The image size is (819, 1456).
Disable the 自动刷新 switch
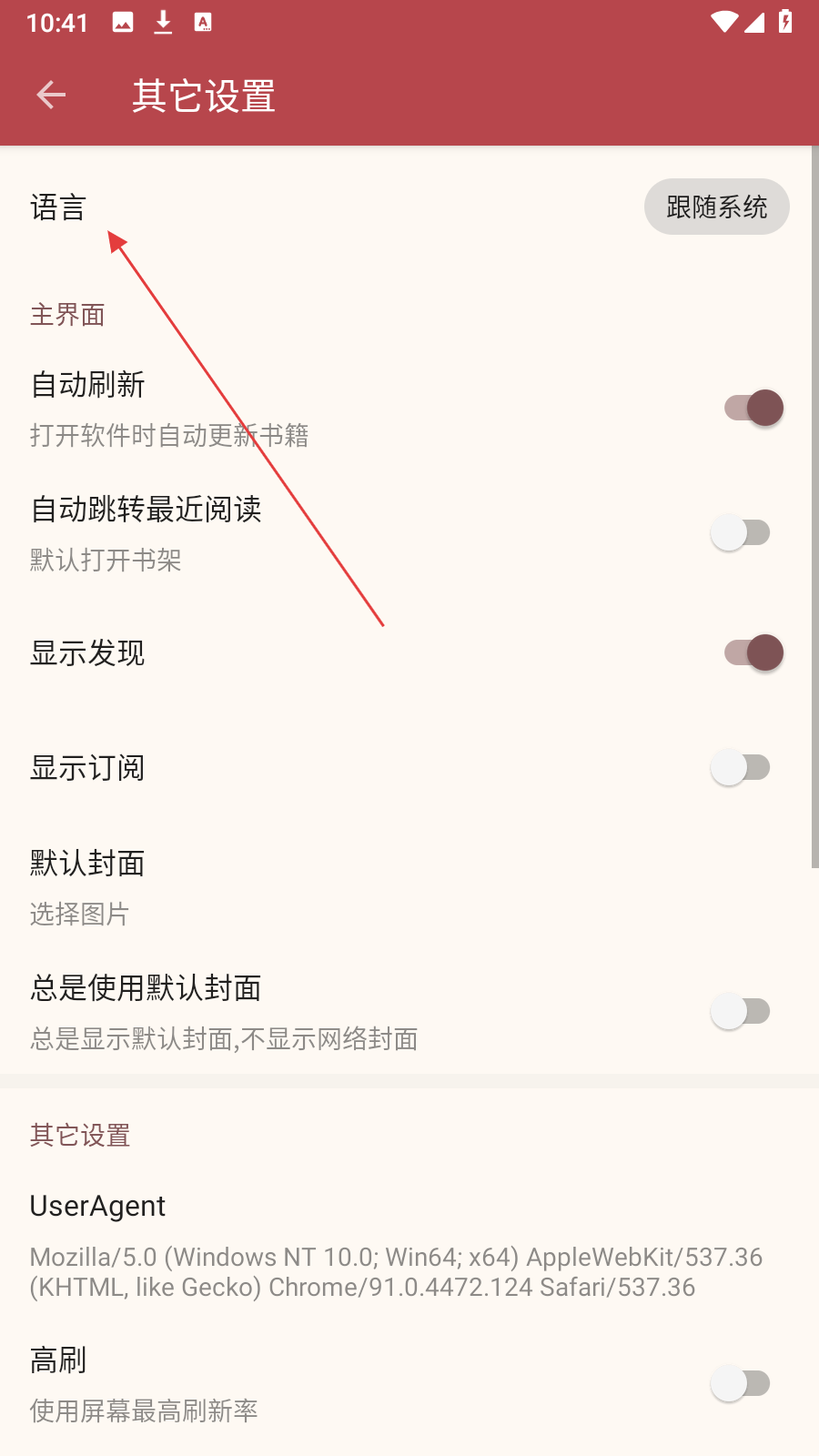(753, 408)
